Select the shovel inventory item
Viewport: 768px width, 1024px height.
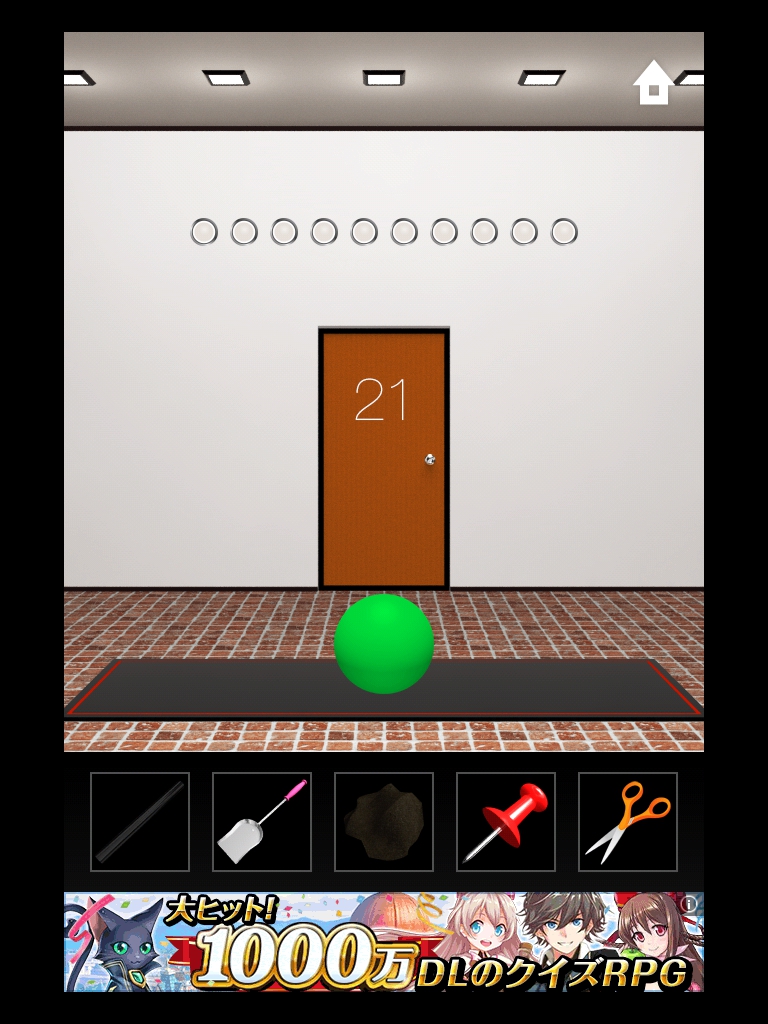coord(262,822)
